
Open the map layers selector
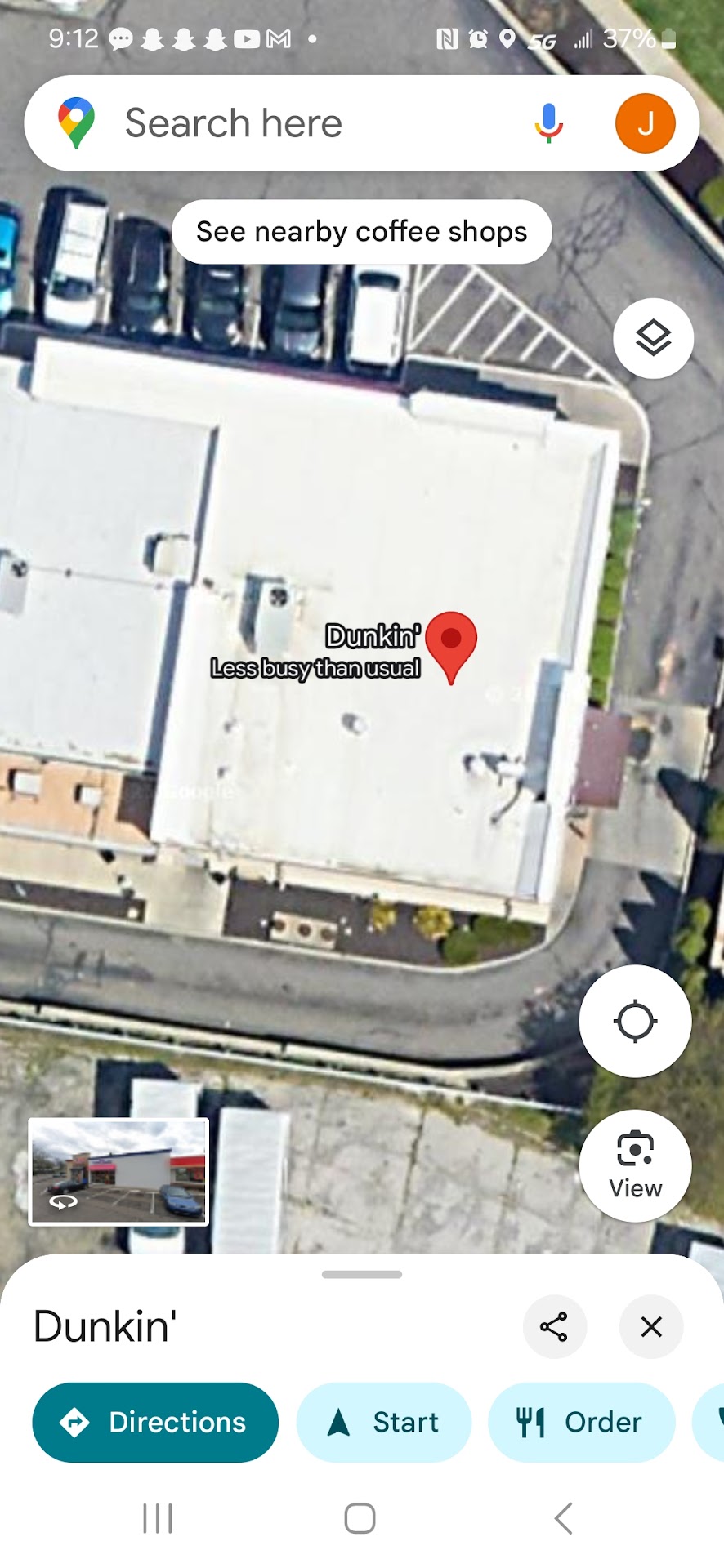(653, 338)
